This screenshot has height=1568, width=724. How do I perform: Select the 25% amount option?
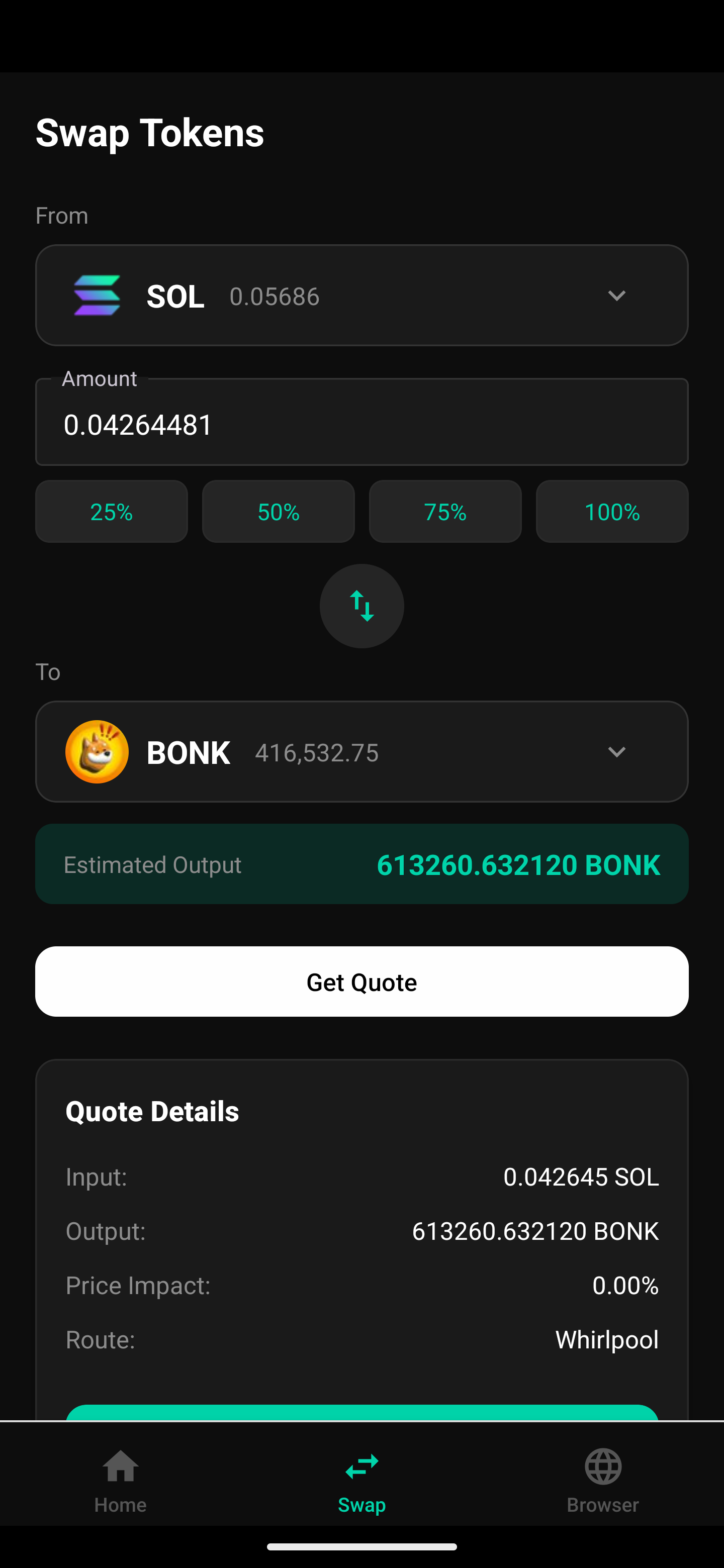[x=111, y=511]
